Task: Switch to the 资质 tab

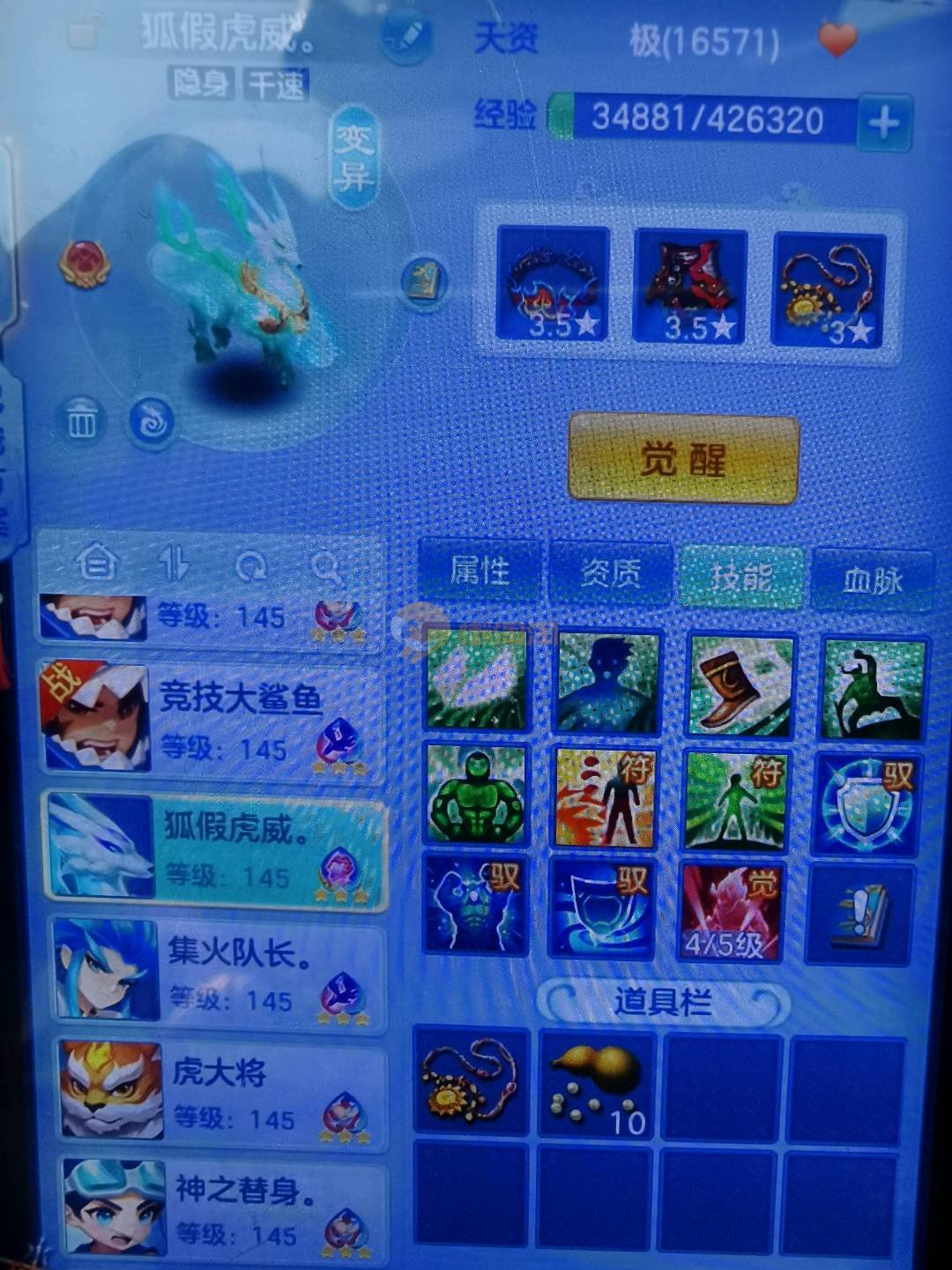Action: click(610, 574)
